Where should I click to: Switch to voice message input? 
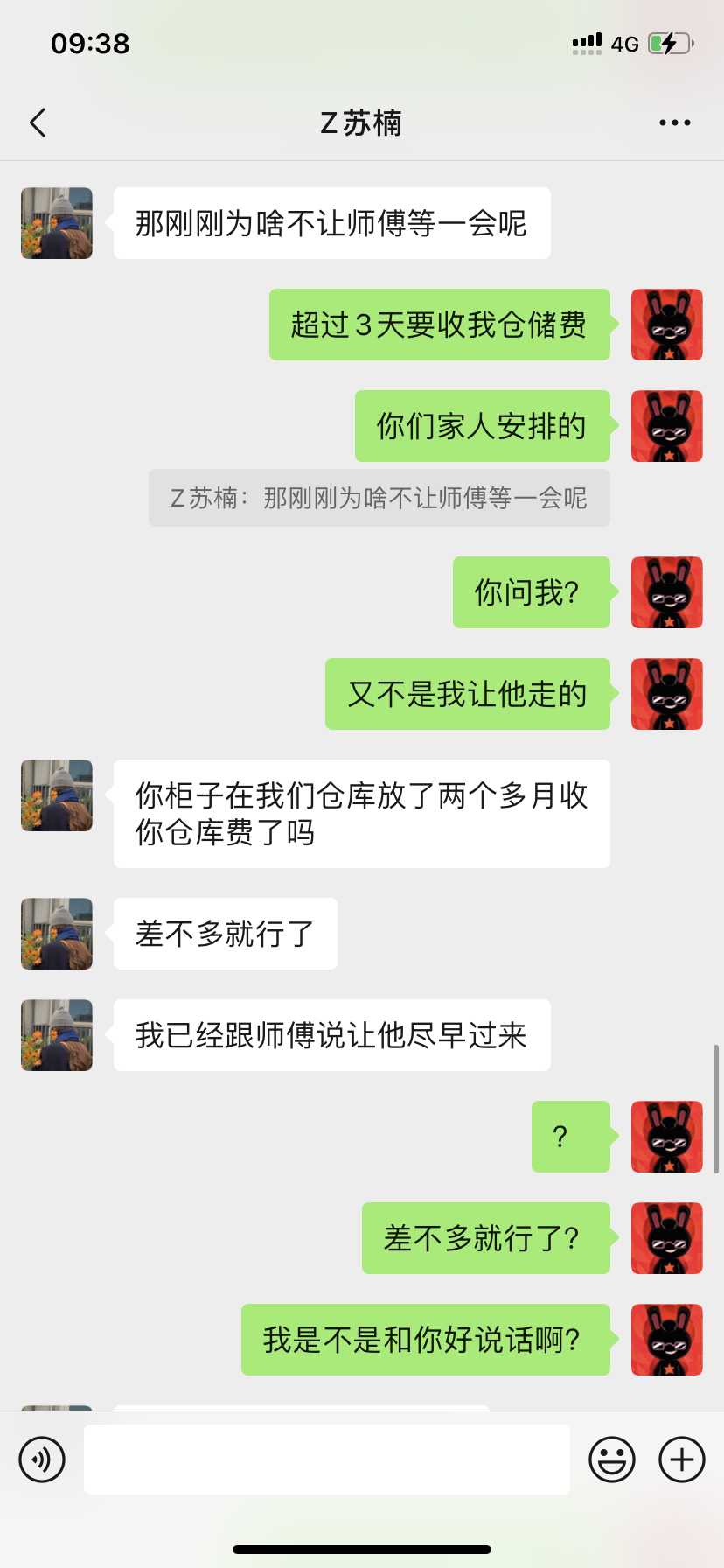[42, 1459]
